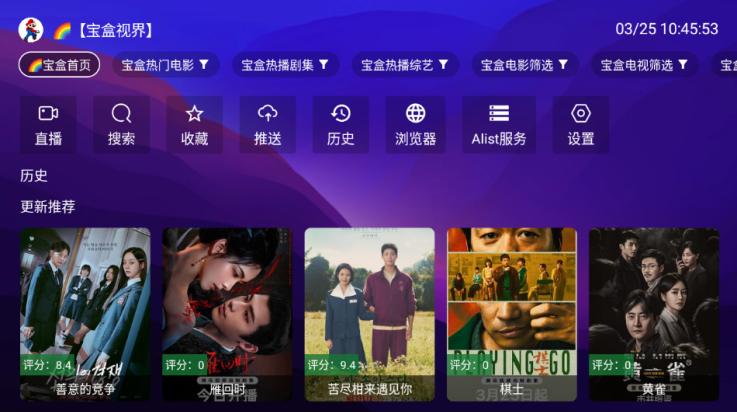
Task: Open the 宝盒热门电影 tab
Action: point(166,65)
